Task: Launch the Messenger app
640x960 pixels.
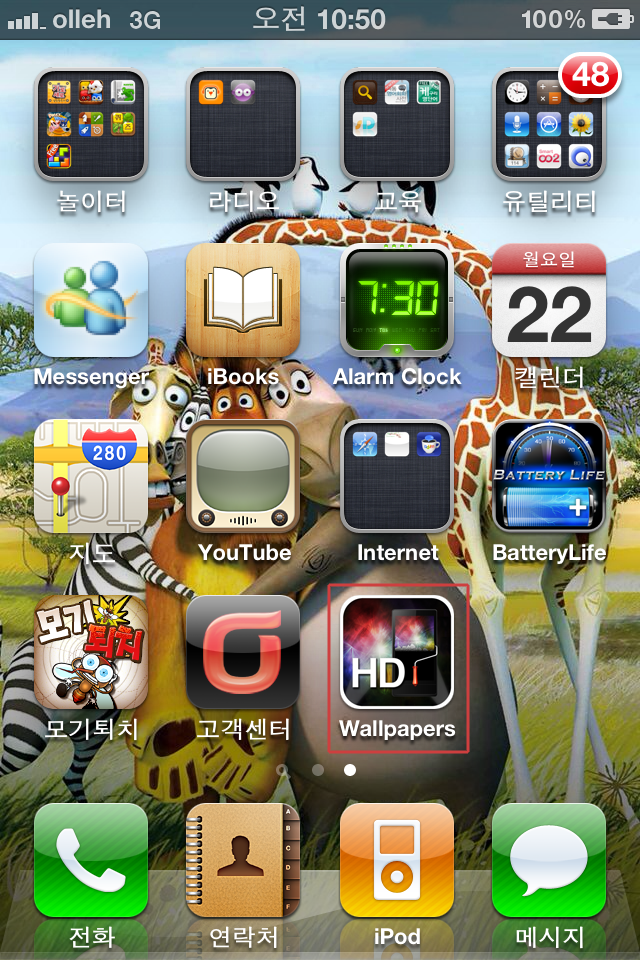Action: [x=91, y=300]
